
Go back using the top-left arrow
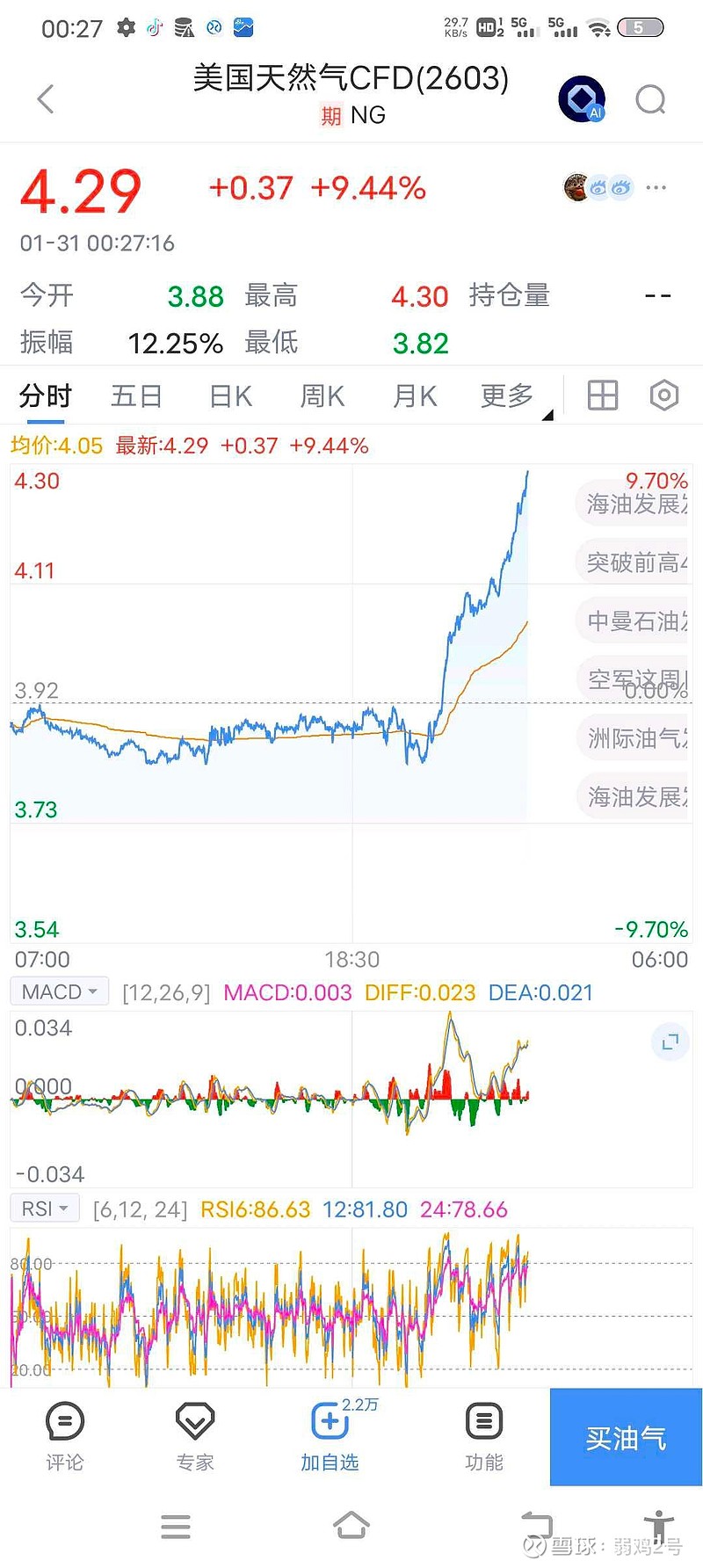click(x=47, y=98)
